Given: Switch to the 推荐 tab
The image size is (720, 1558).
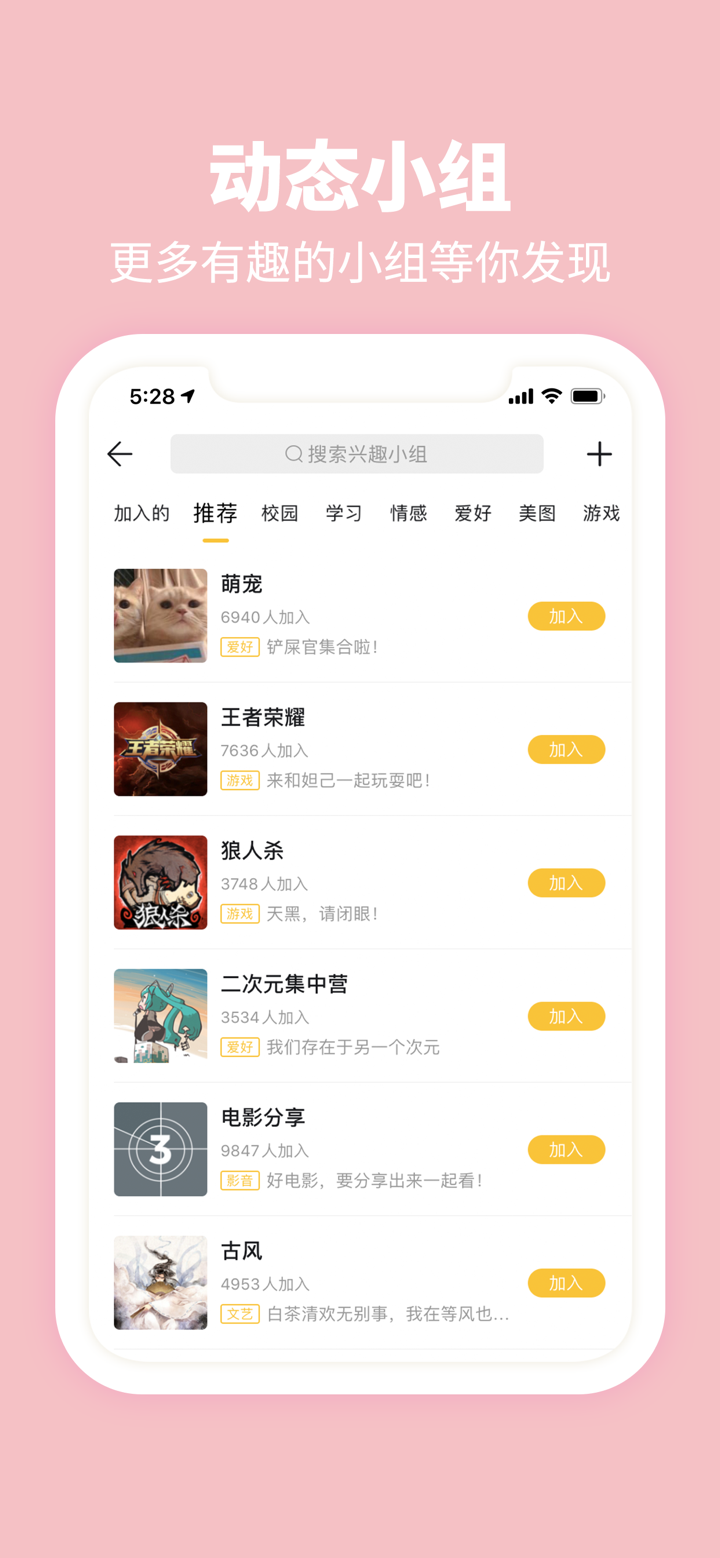Looking at the screenshot, I should [x=215, y=513].
